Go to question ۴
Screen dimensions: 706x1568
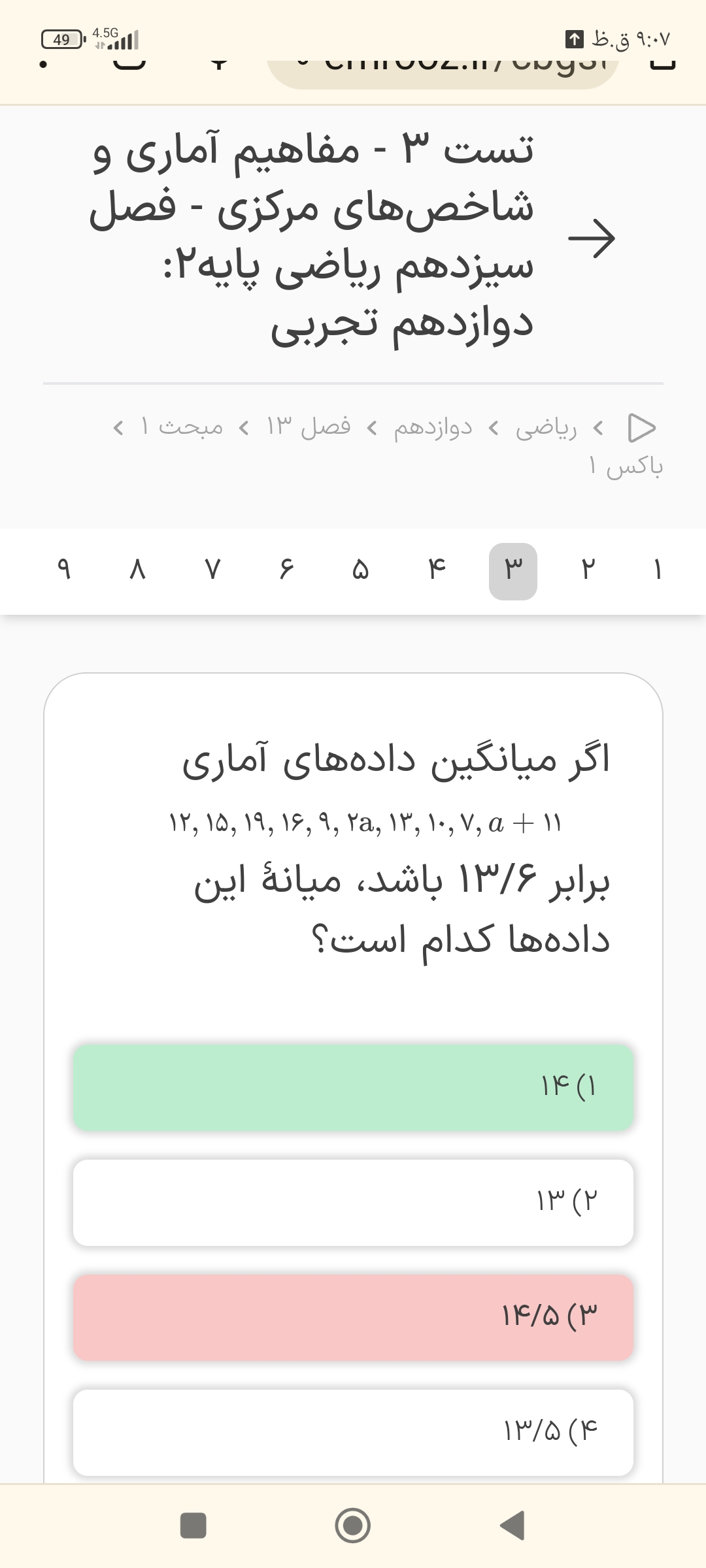point(437,570)
